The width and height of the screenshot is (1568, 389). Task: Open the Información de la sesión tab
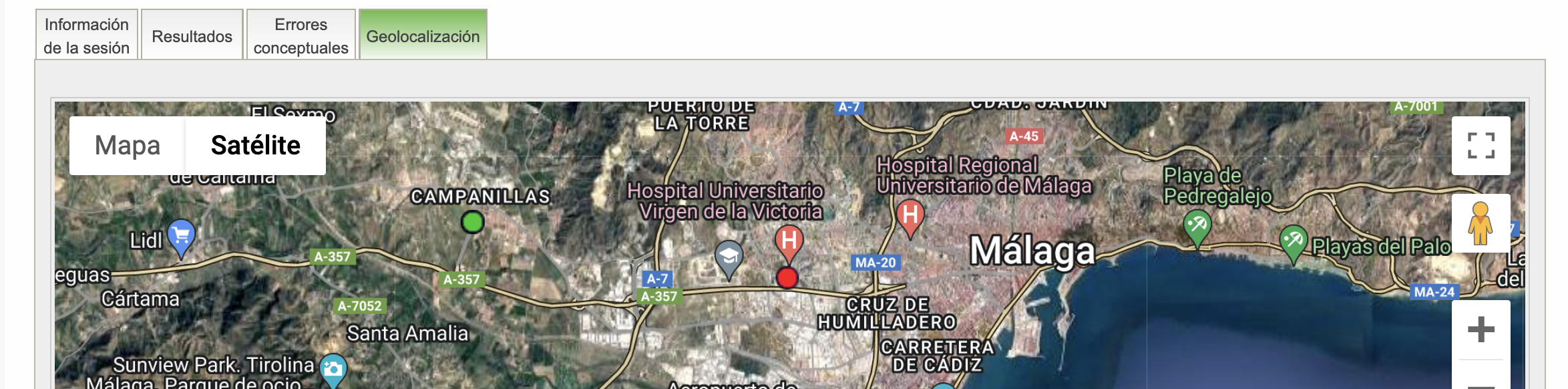pyautogui.click(x=86, y=35)
